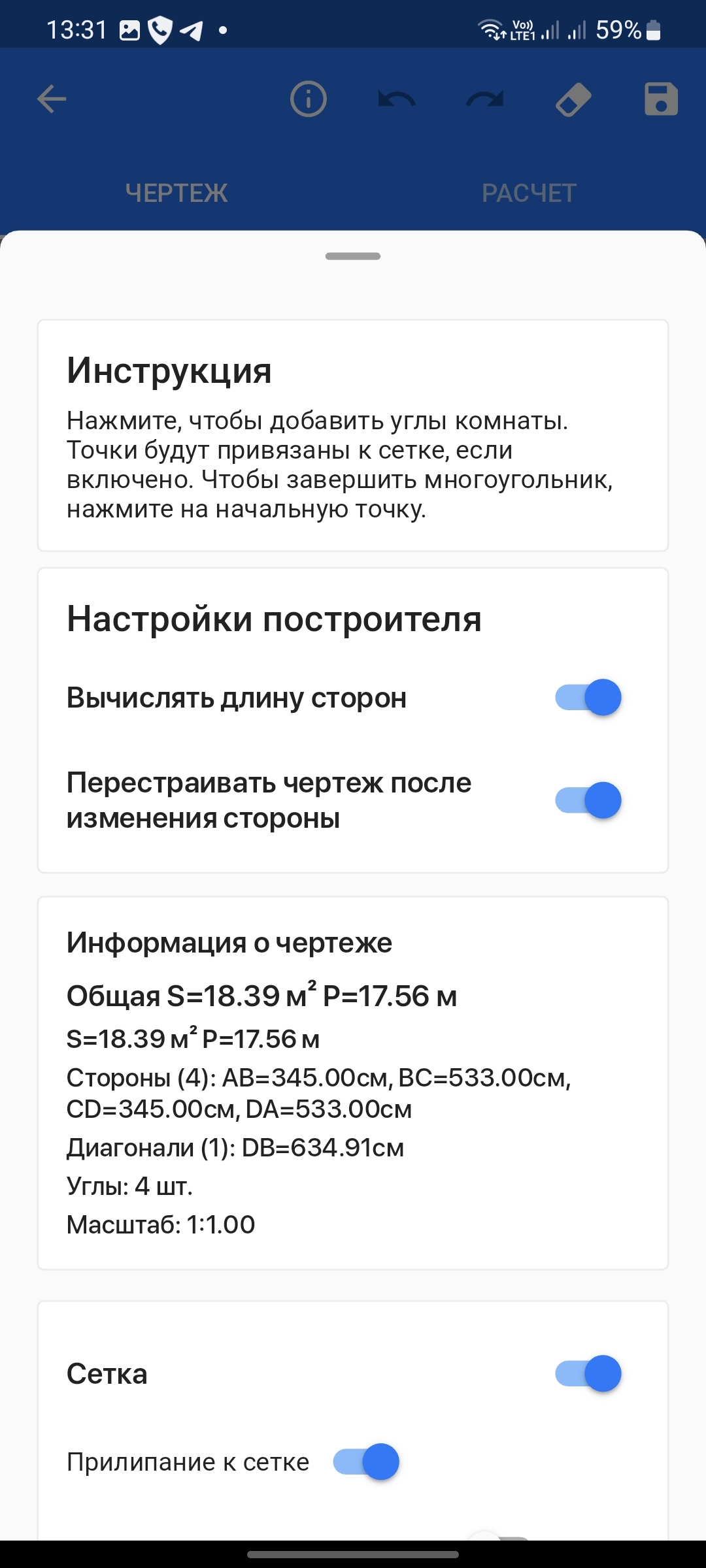Switch to the ЧЕРТЕЖ tab
The height and width of the screenshot is (1568, 706).
pos(176,193)
